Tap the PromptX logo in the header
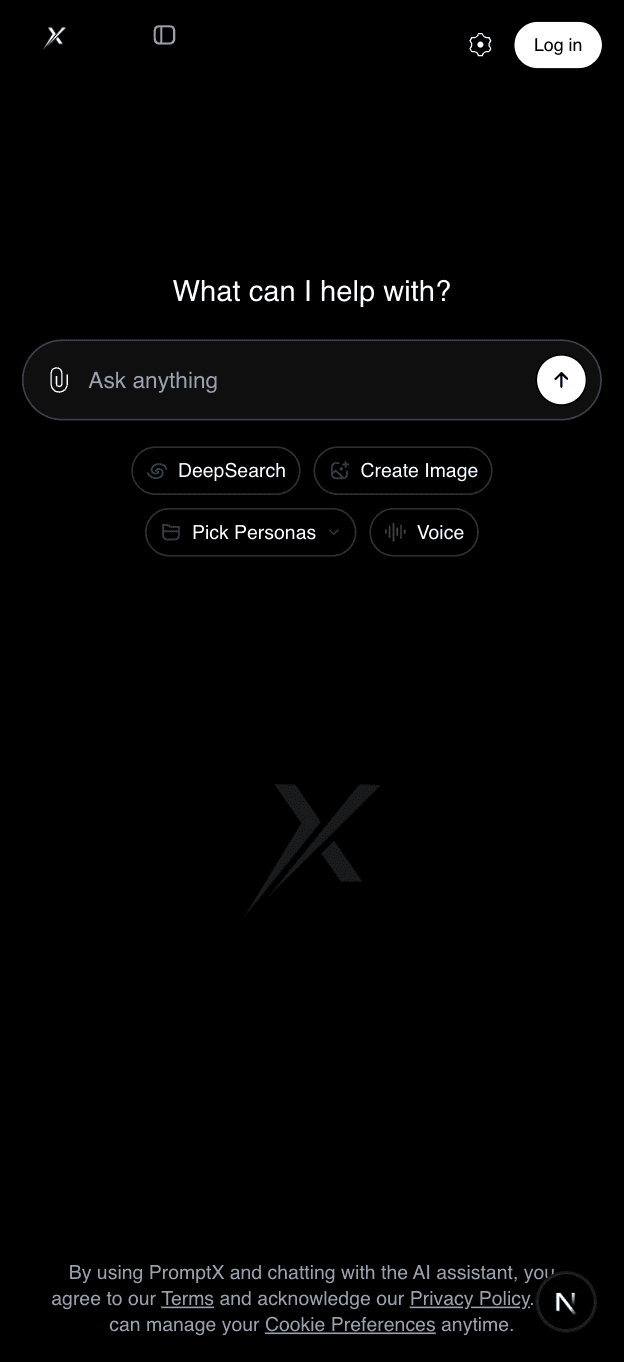 55,37
